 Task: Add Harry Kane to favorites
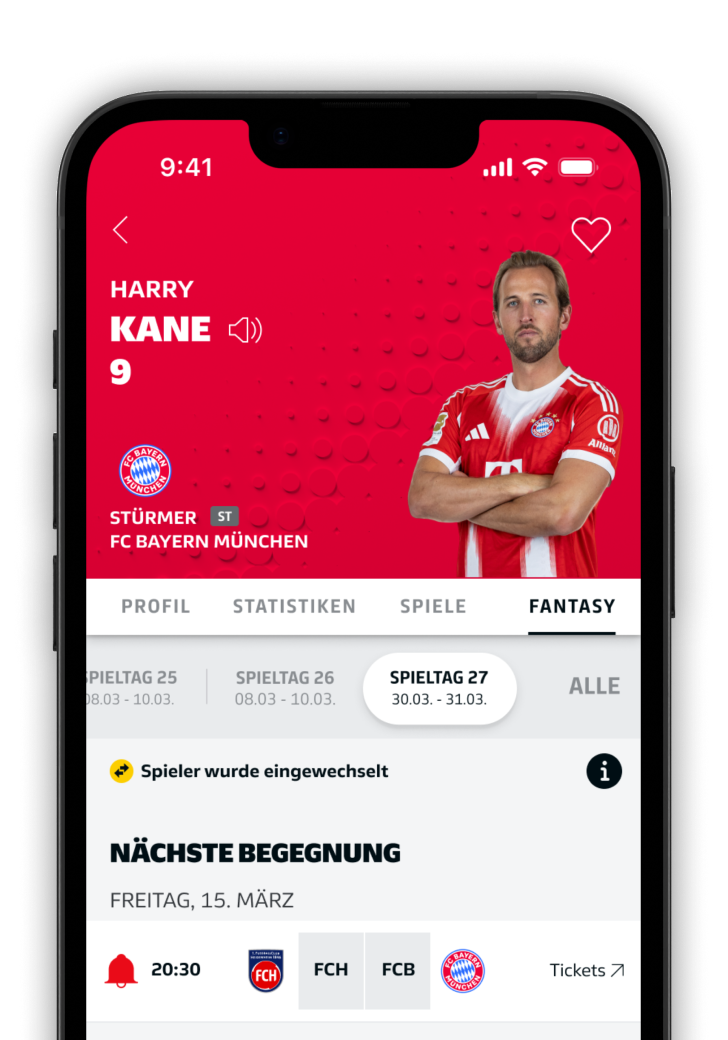[x=590, y=234]
